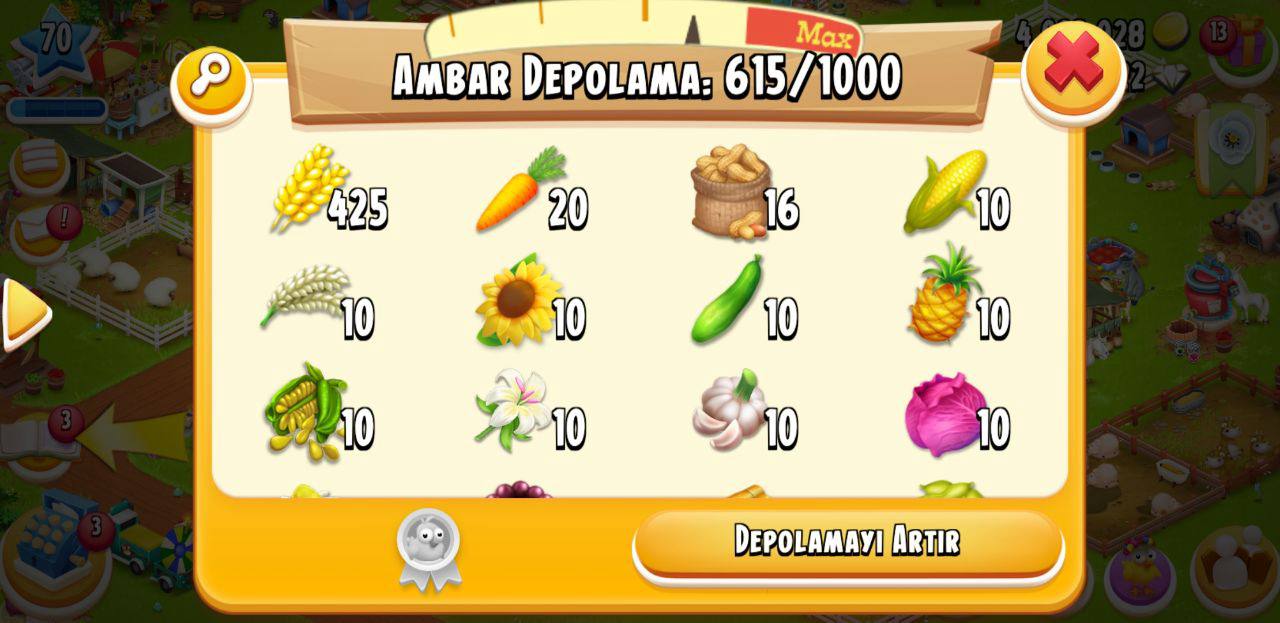Close the Ambar Depolama window
This screenshot has width=1280, height=623.
coord(1073,67)
